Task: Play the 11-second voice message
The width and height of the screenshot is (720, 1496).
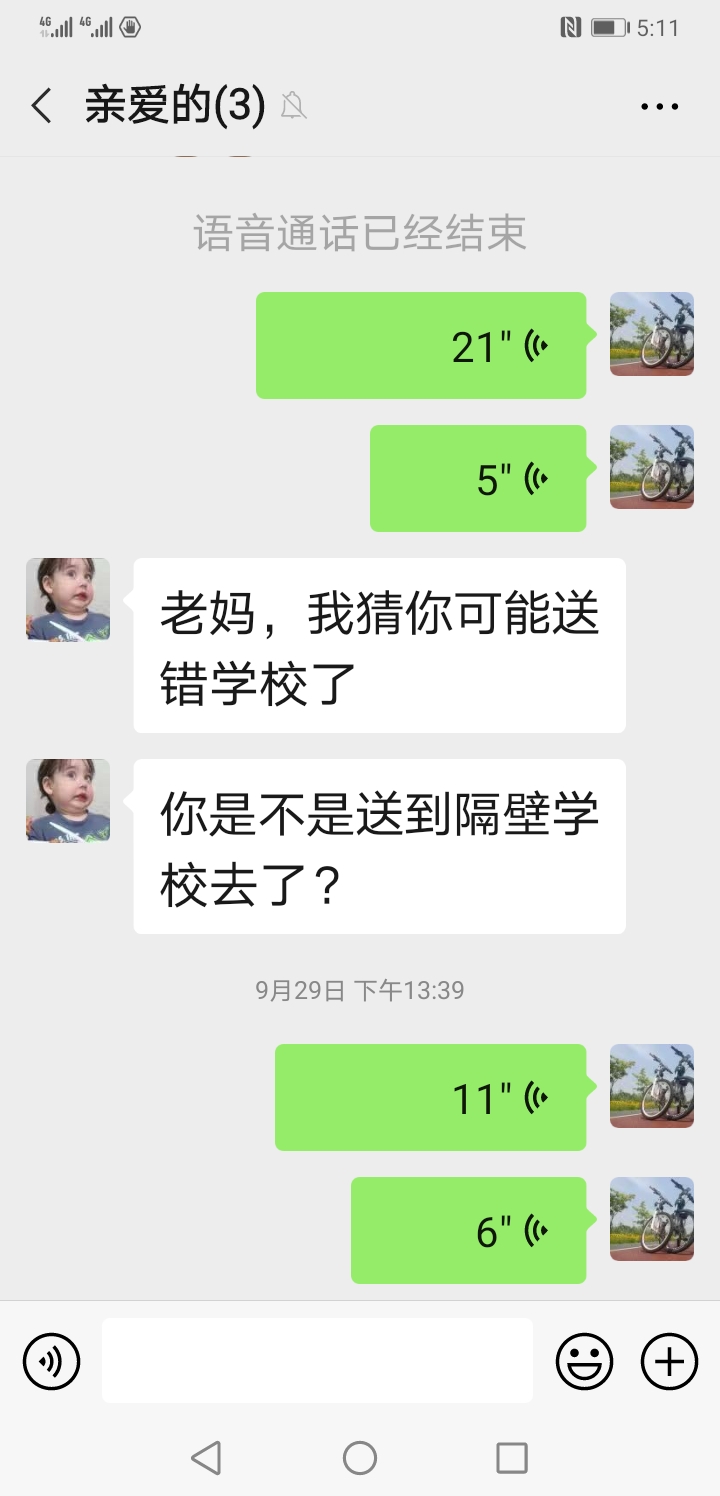Action: tap(431, 1098)
